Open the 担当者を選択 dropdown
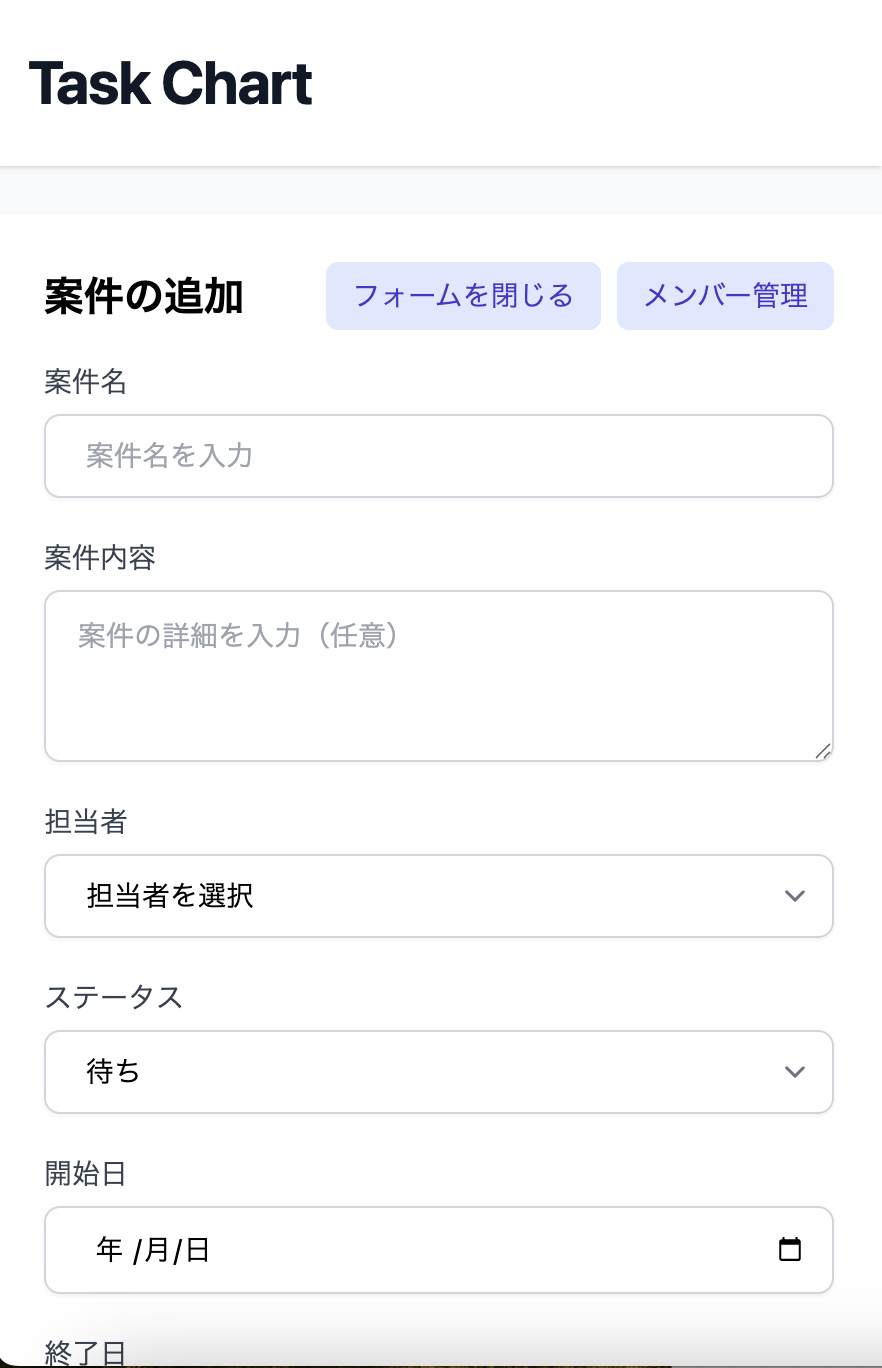882x1368 pixels. [438, 896]
